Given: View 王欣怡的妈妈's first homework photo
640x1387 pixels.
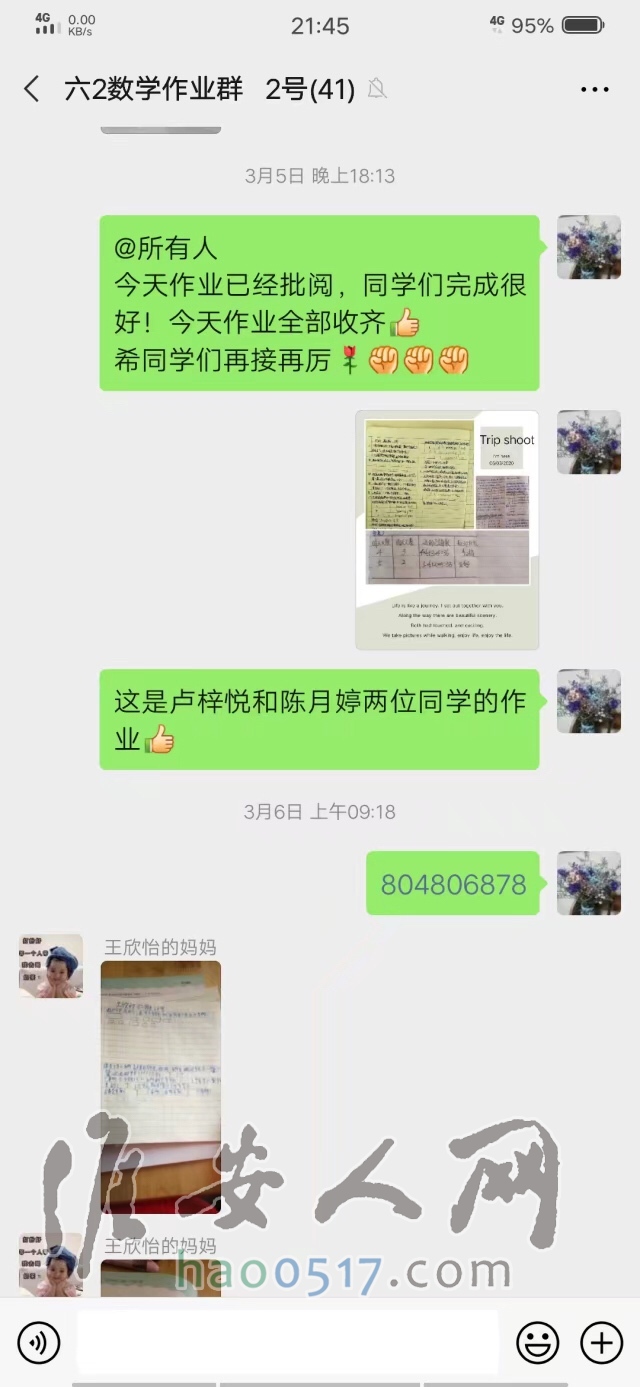Looking at the screenshot, I should click(x=160, y=1086).
